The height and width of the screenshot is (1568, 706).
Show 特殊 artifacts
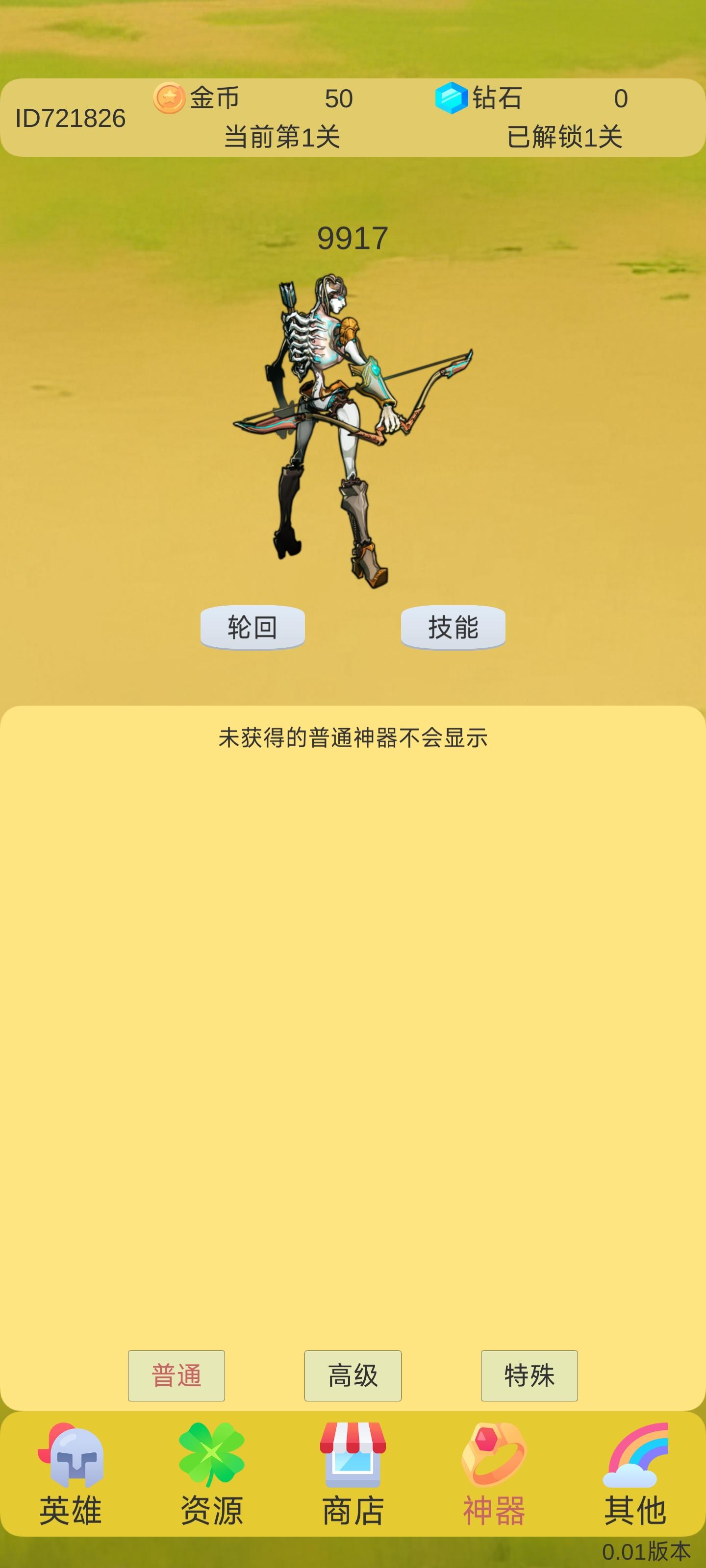529,1375
